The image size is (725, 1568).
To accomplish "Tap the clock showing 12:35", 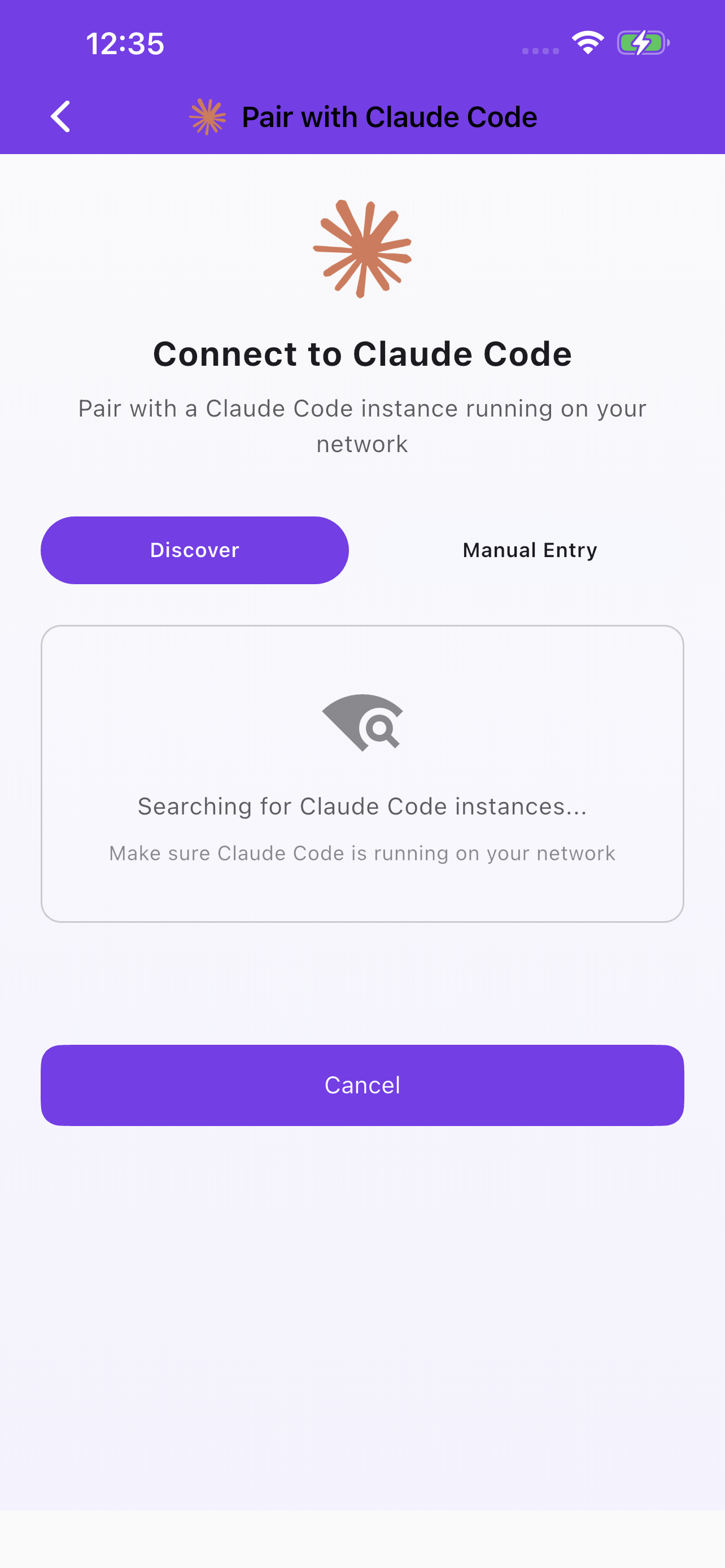I will (125, 43).
